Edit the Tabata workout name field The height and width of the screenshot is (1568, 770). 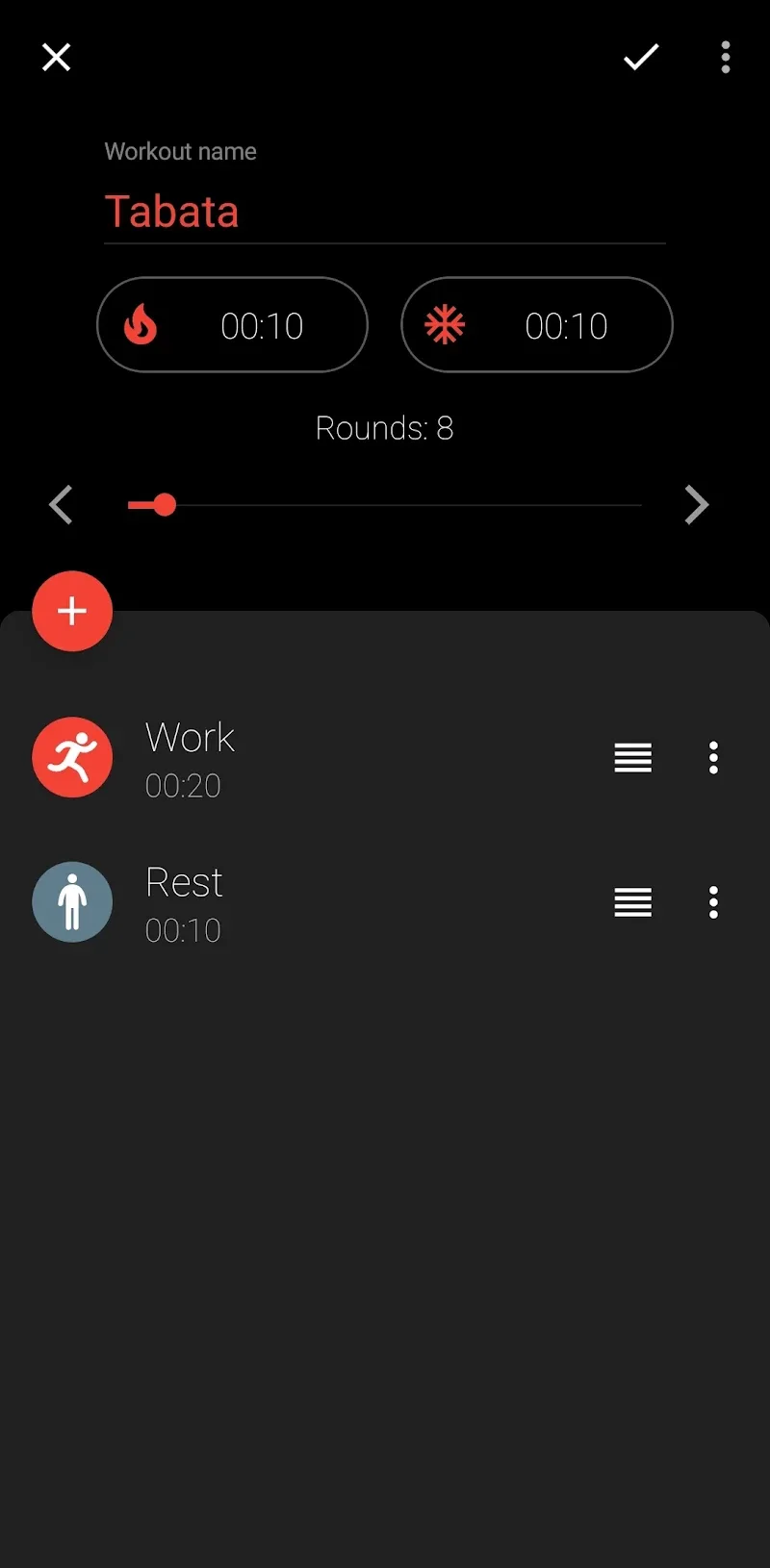click(x=383, y=212)
